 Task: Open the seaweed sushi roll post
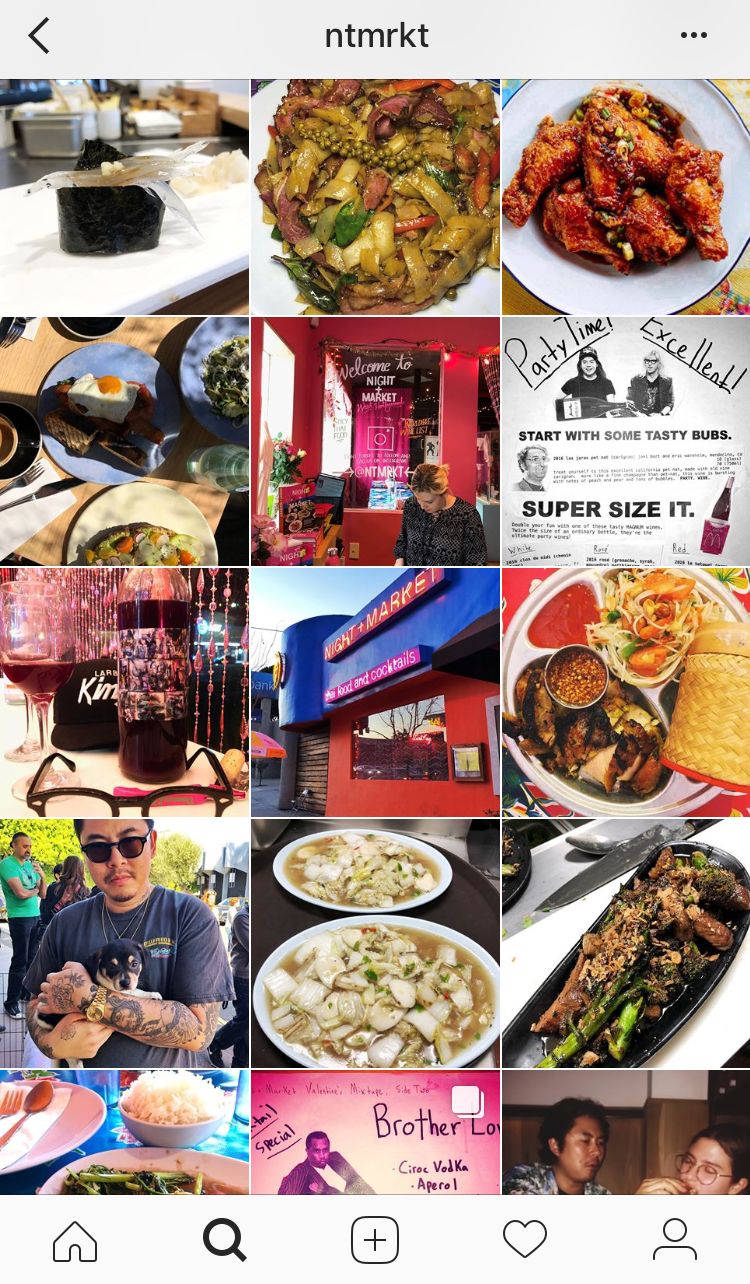[124, 197]
